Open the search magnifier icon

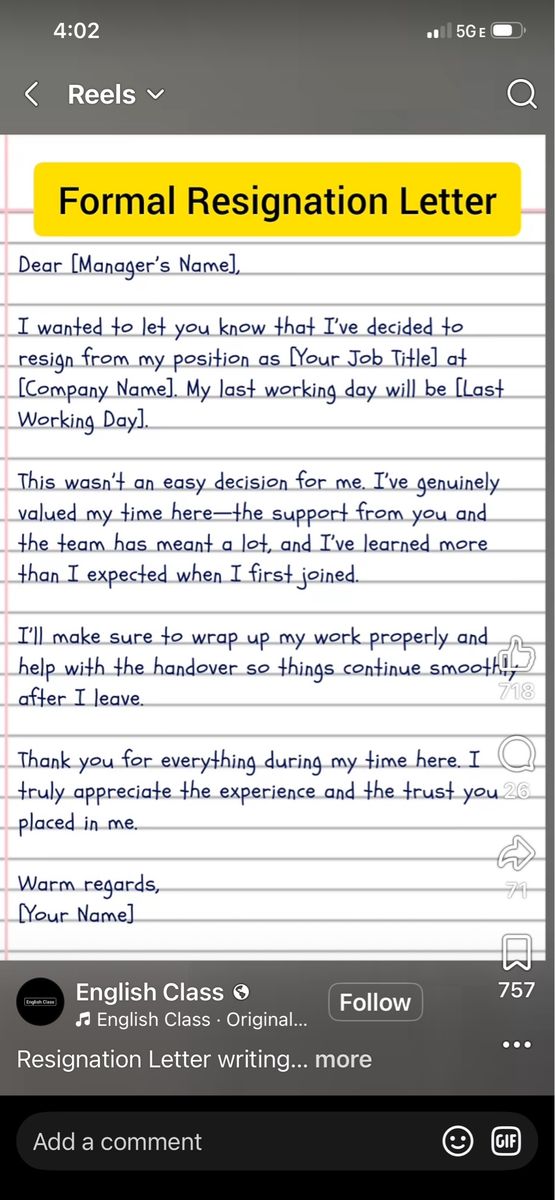tap(522, 94)
